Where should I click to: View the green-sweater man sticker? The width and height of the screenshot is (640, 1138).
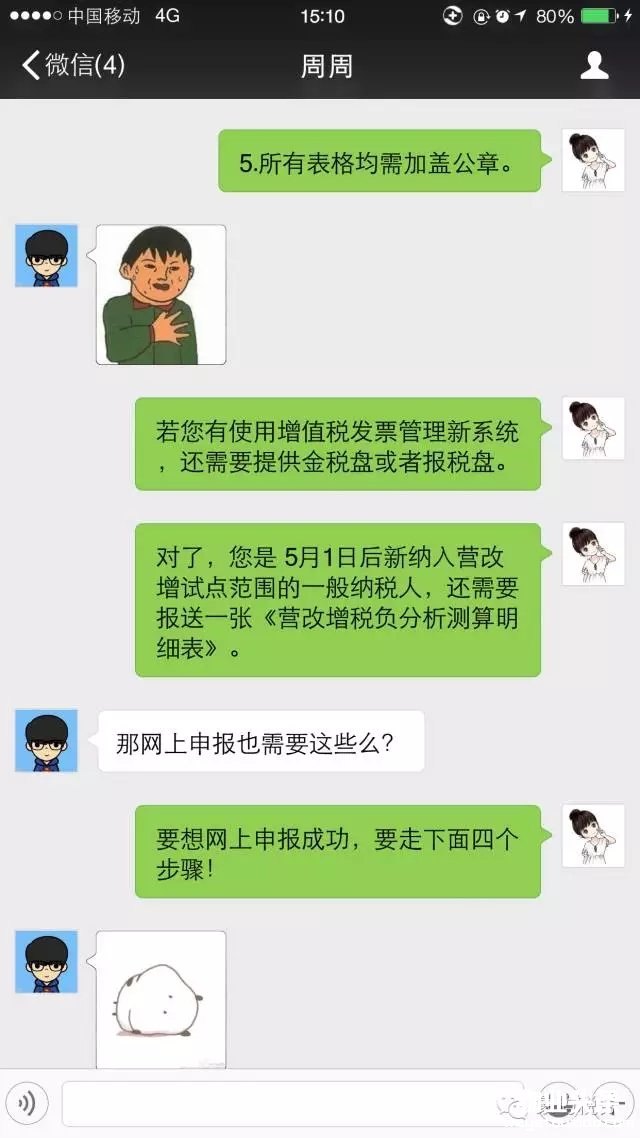click(x=161, y=294)
